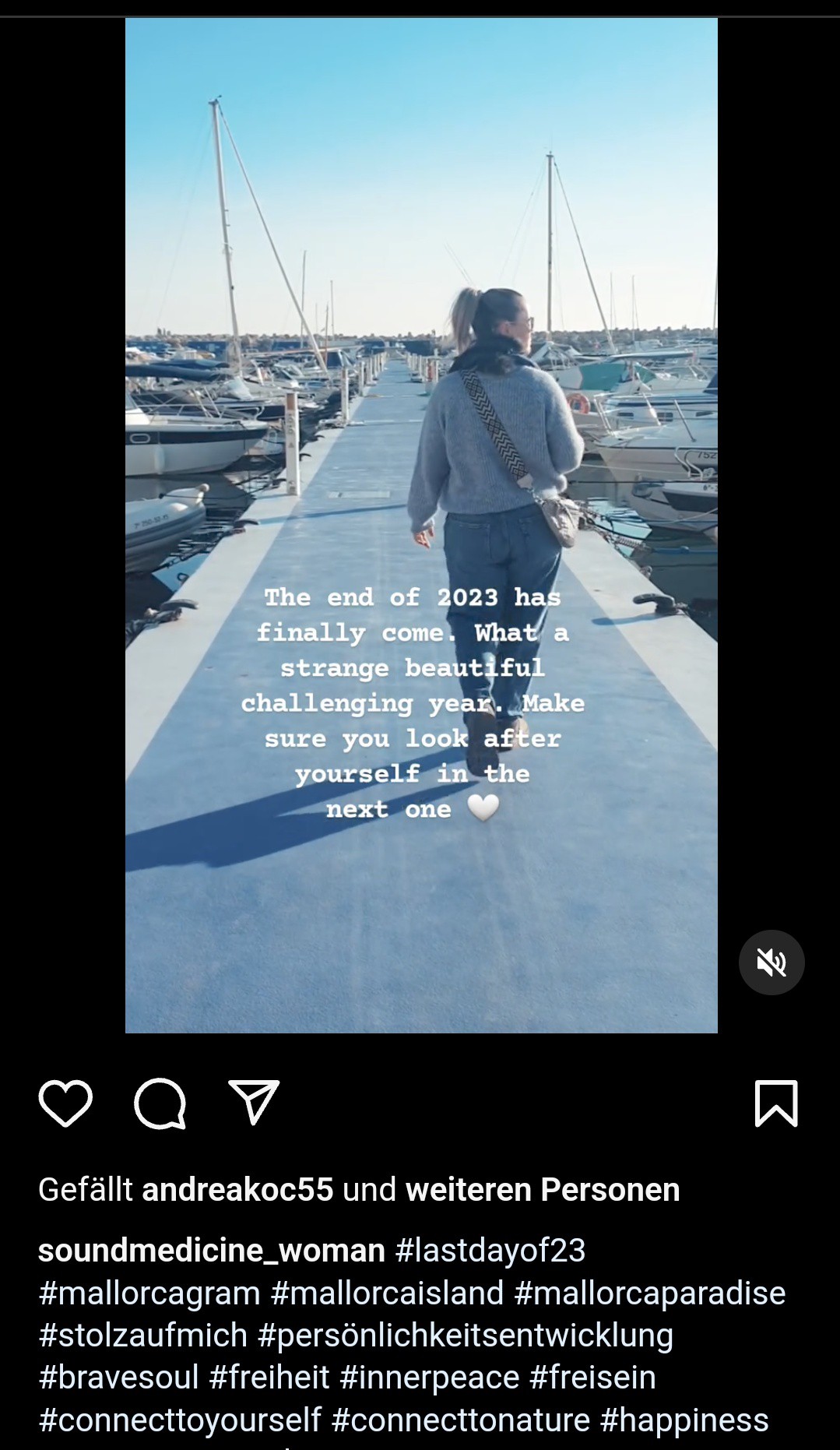840x1450 pixels.
Task: Save the post with the bookmark icon
Action: [x=776, y=1103]
